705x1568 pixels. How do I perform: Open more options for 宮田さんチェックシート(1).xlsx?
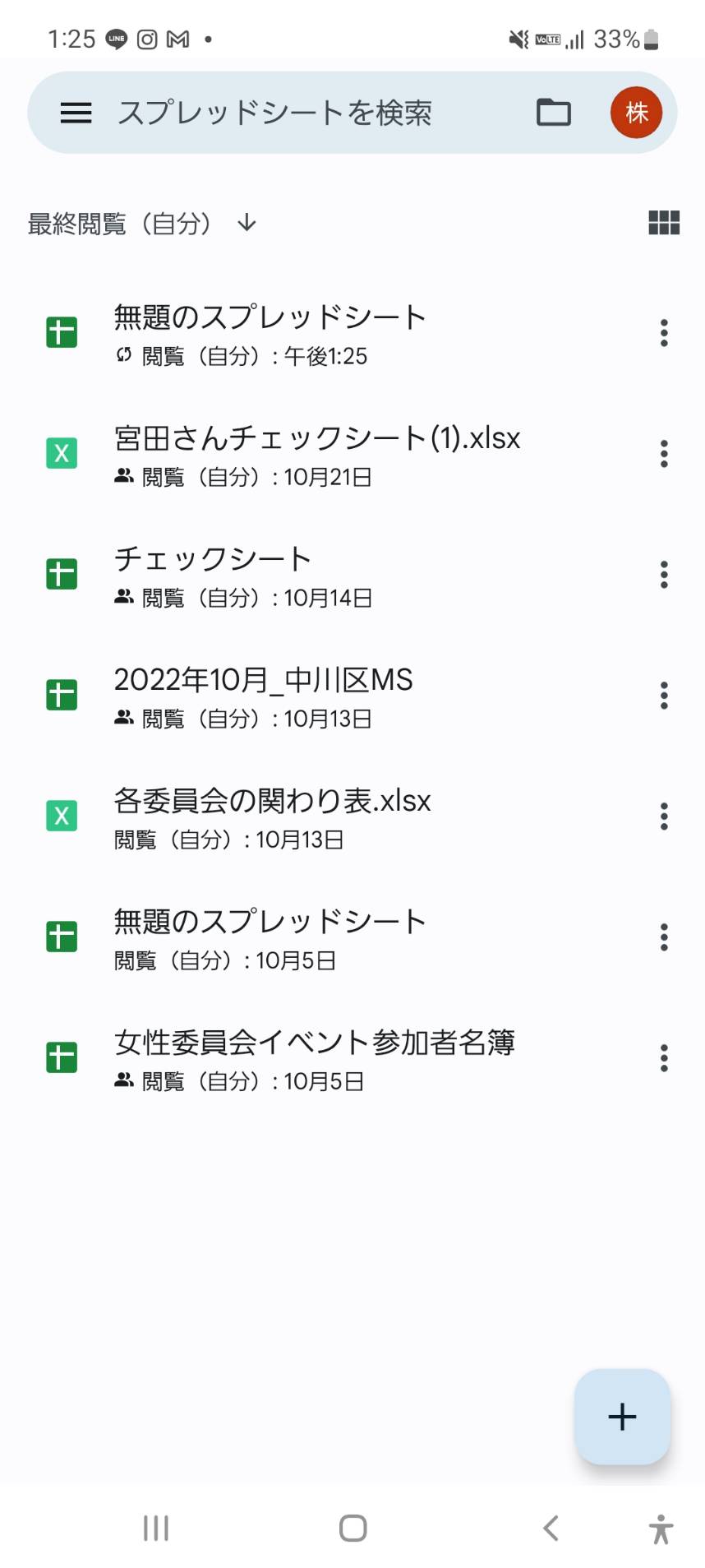click(x=664, y=454)
